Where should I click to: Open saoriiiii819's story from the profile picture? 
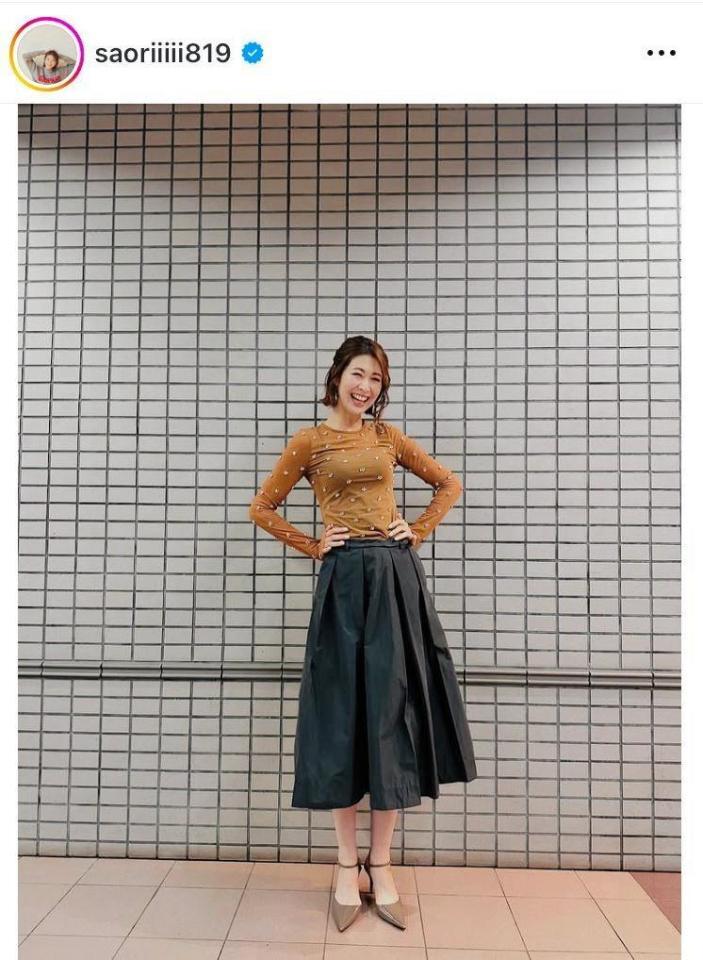pos(46,53)
